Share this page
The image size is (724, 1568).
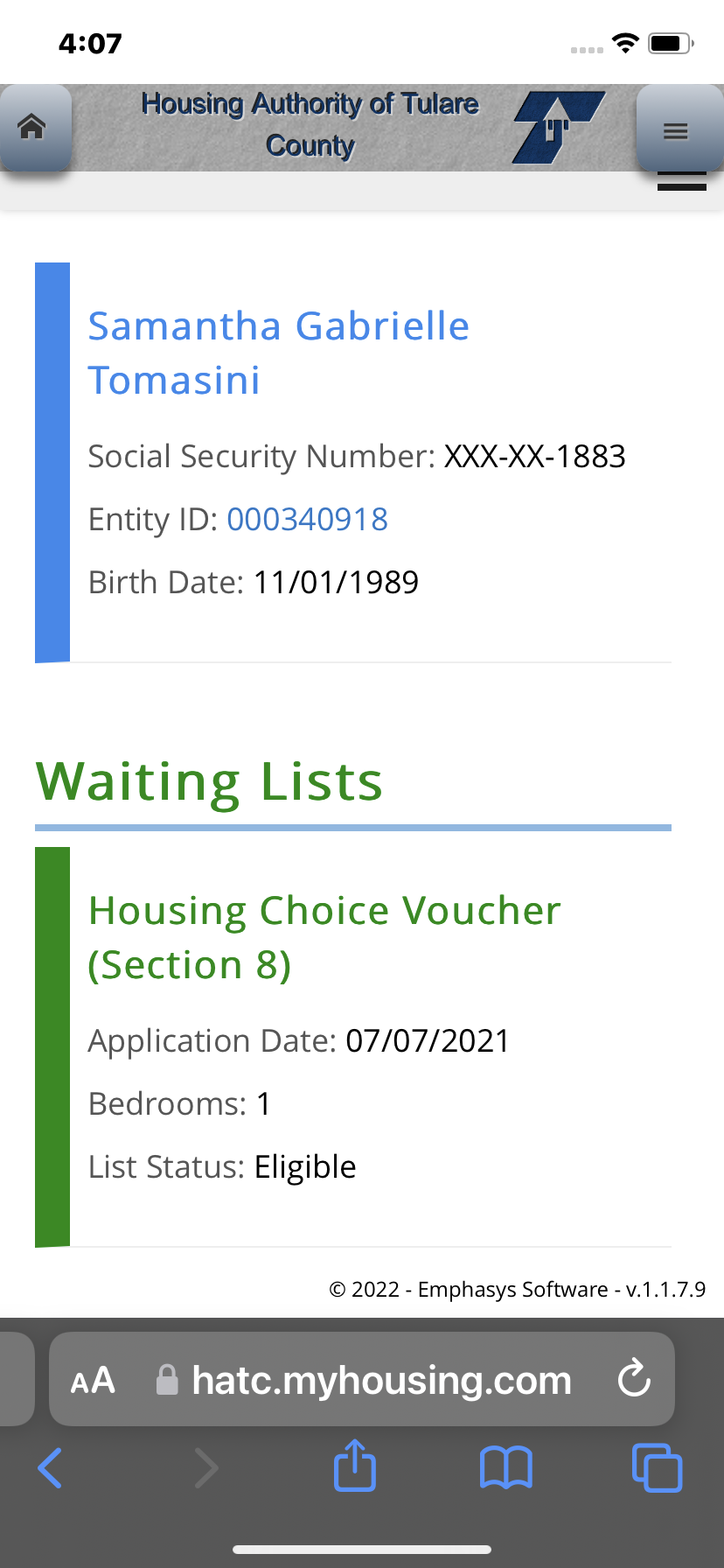pyautogui.click(x=355, y=1465)
